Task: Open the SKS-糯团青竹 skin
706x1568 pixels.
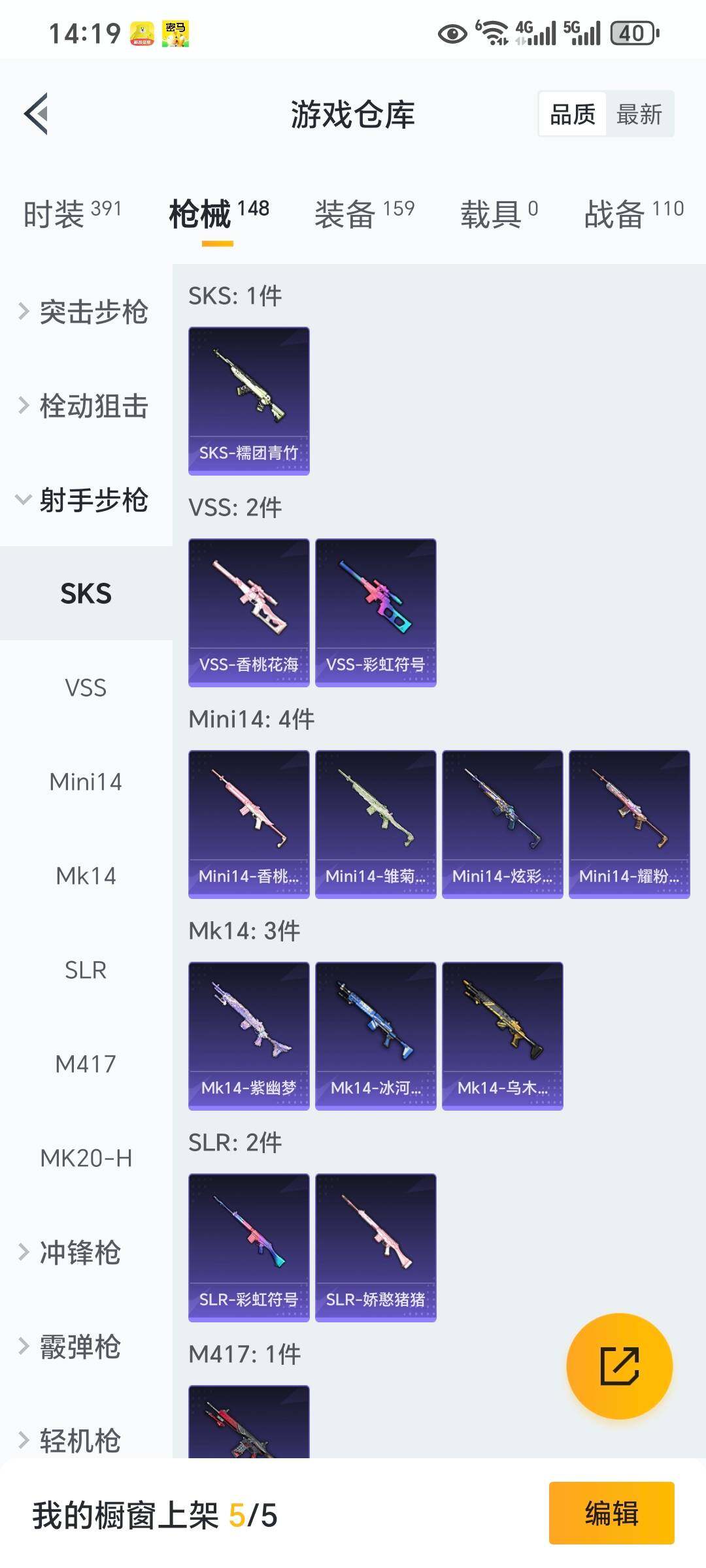Action: [x=248, y=400]
